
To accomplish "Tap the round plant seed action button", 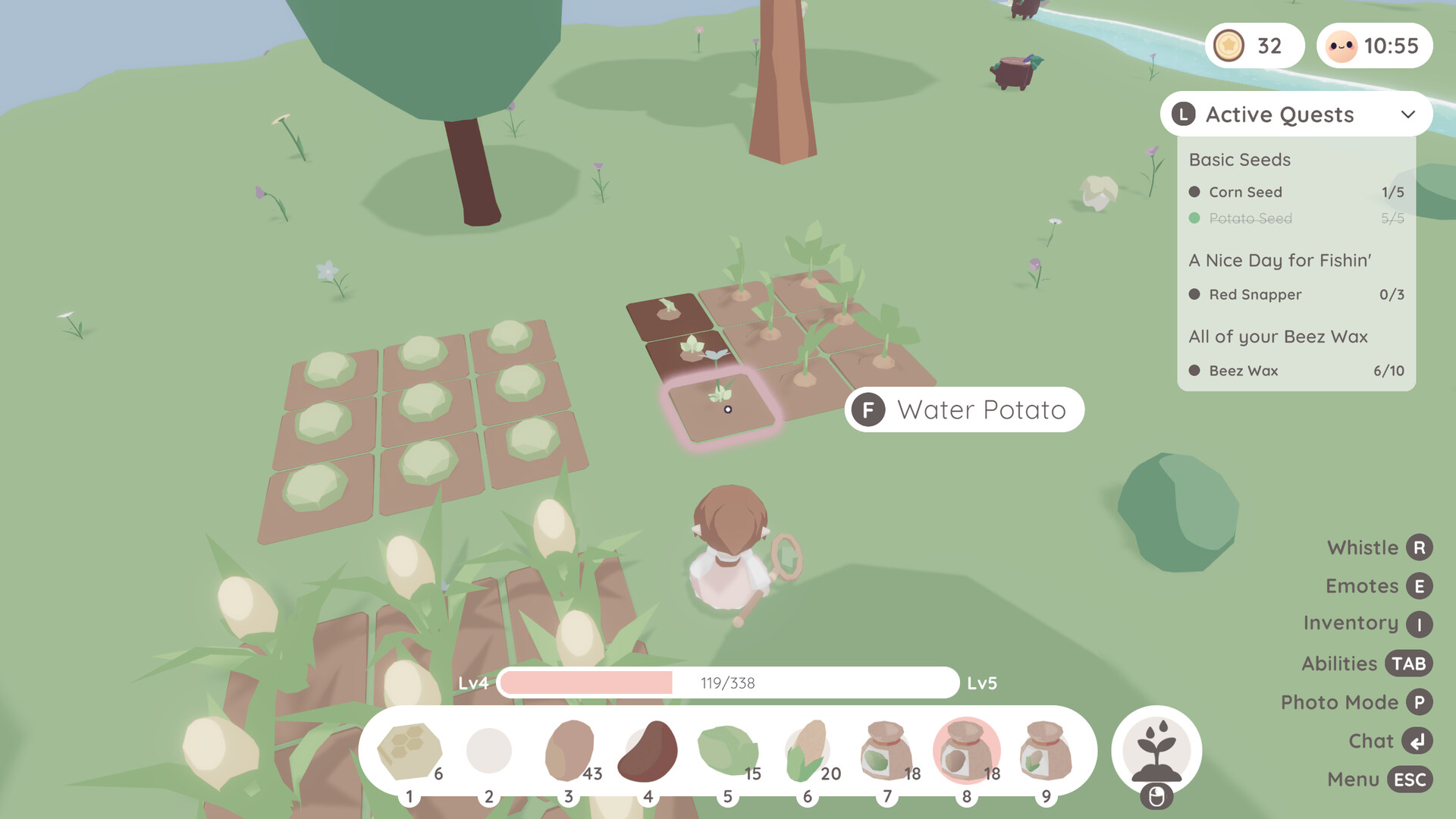I will 1156,751.
